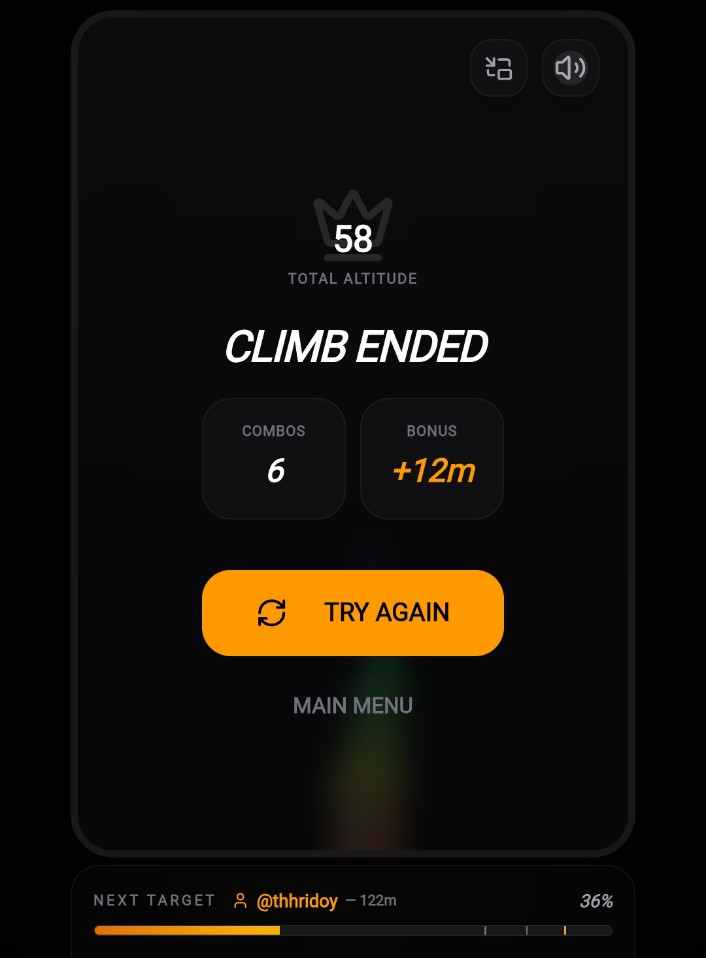Toggle the sound speaker icon

pos(570,68)
